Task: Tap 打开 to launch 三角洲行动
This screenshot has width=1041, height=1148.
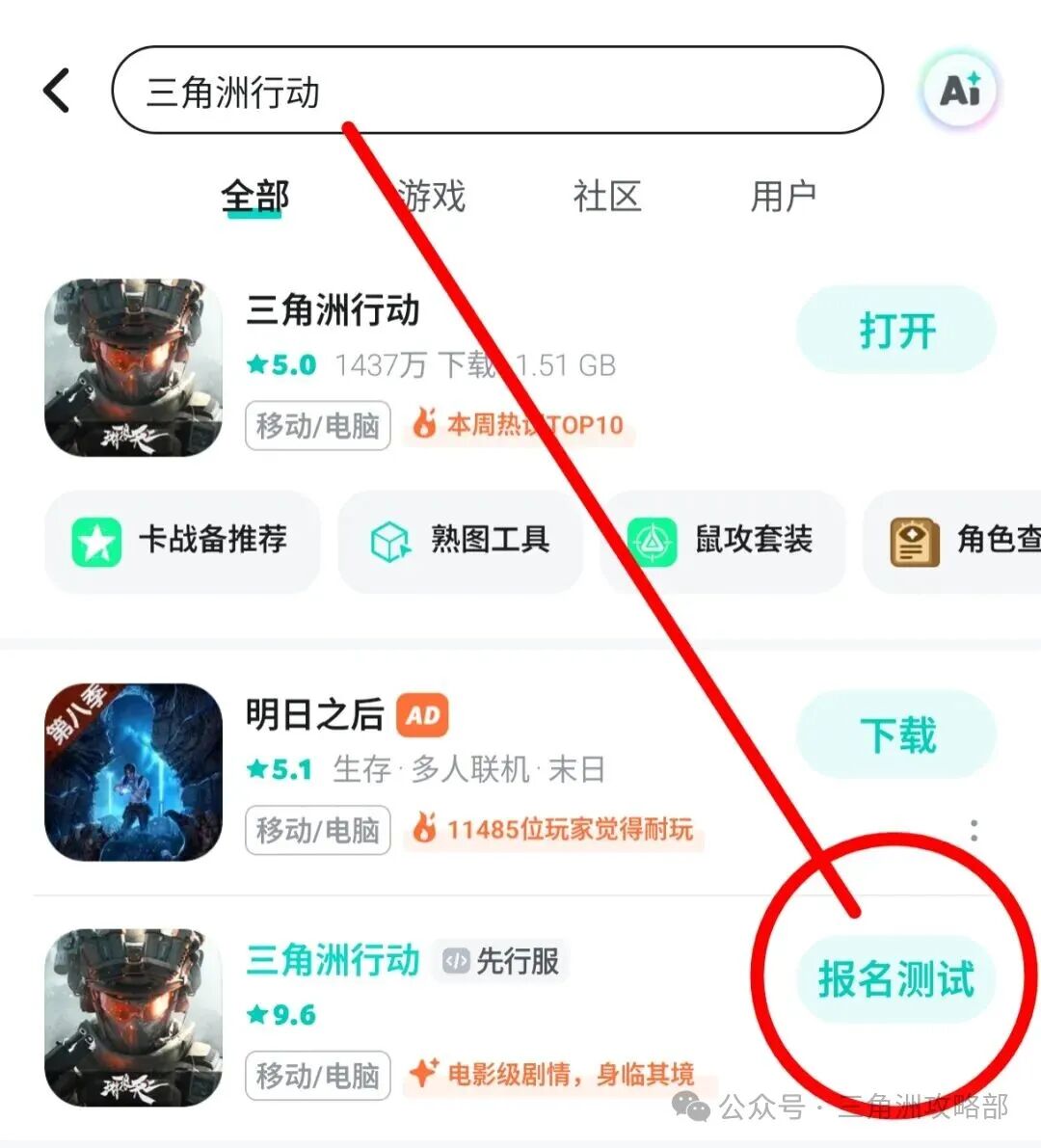Action: [896, 331]
